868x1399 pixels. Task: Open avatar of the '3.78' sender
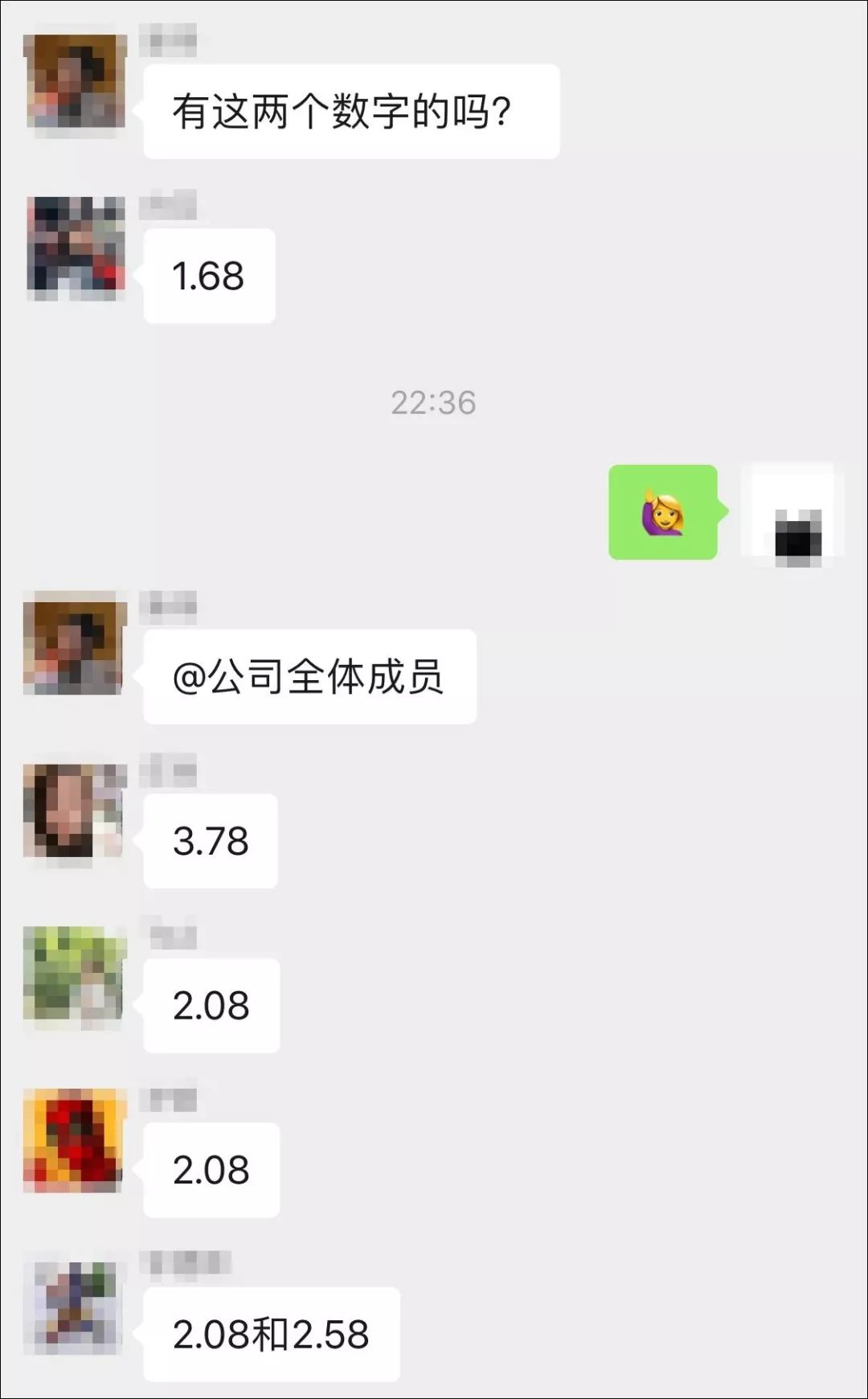[x=75, y=812]
